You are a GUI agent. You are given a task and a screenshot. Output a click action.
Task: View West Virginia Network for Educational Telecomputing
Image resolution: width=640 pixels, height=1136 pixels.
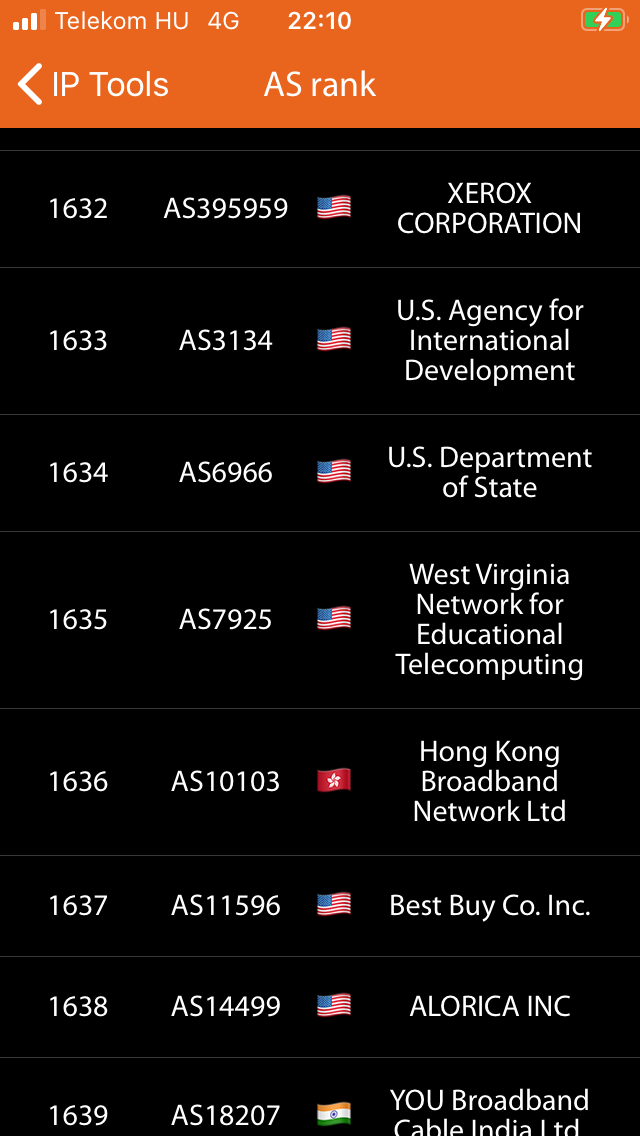point(320,620)
